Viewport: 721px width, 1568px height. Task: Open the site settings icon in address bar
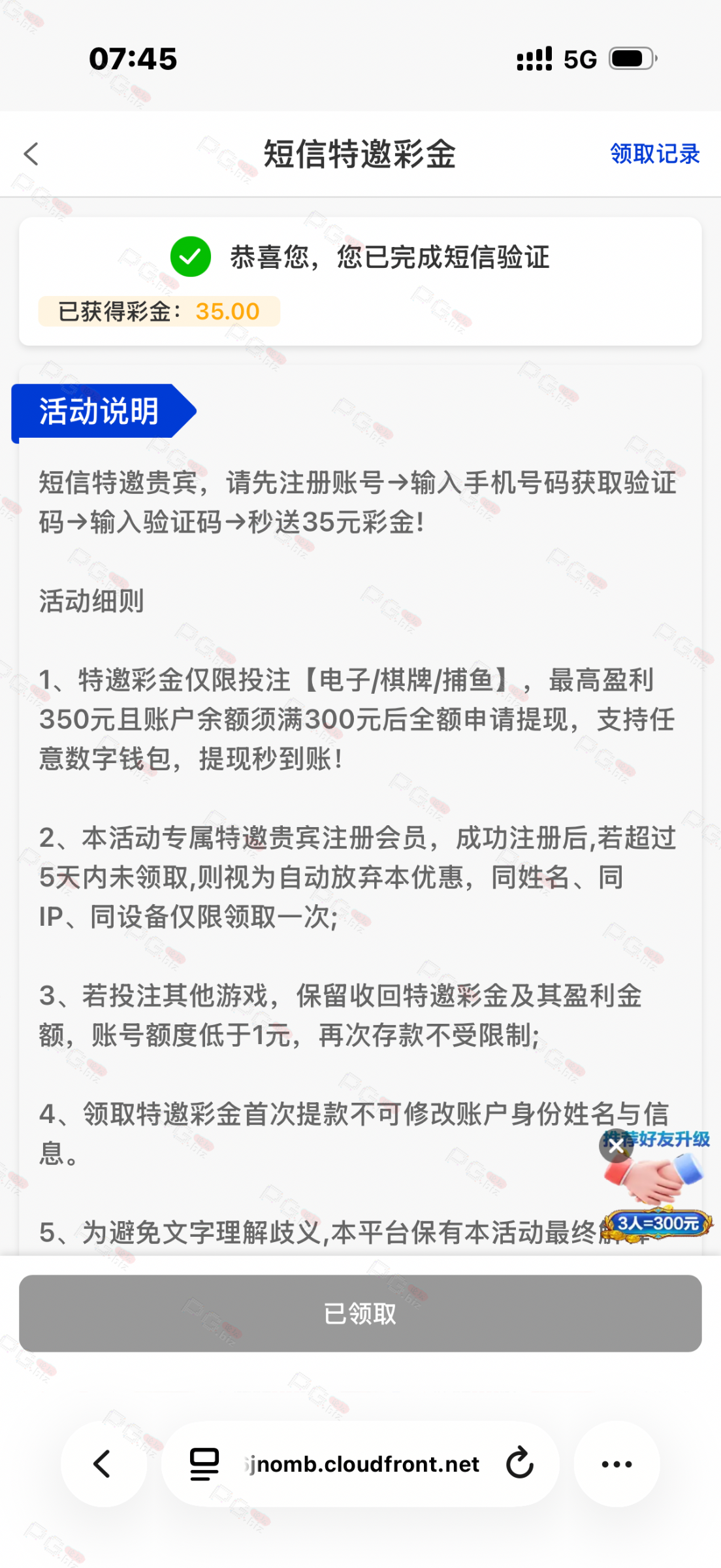204,1464
